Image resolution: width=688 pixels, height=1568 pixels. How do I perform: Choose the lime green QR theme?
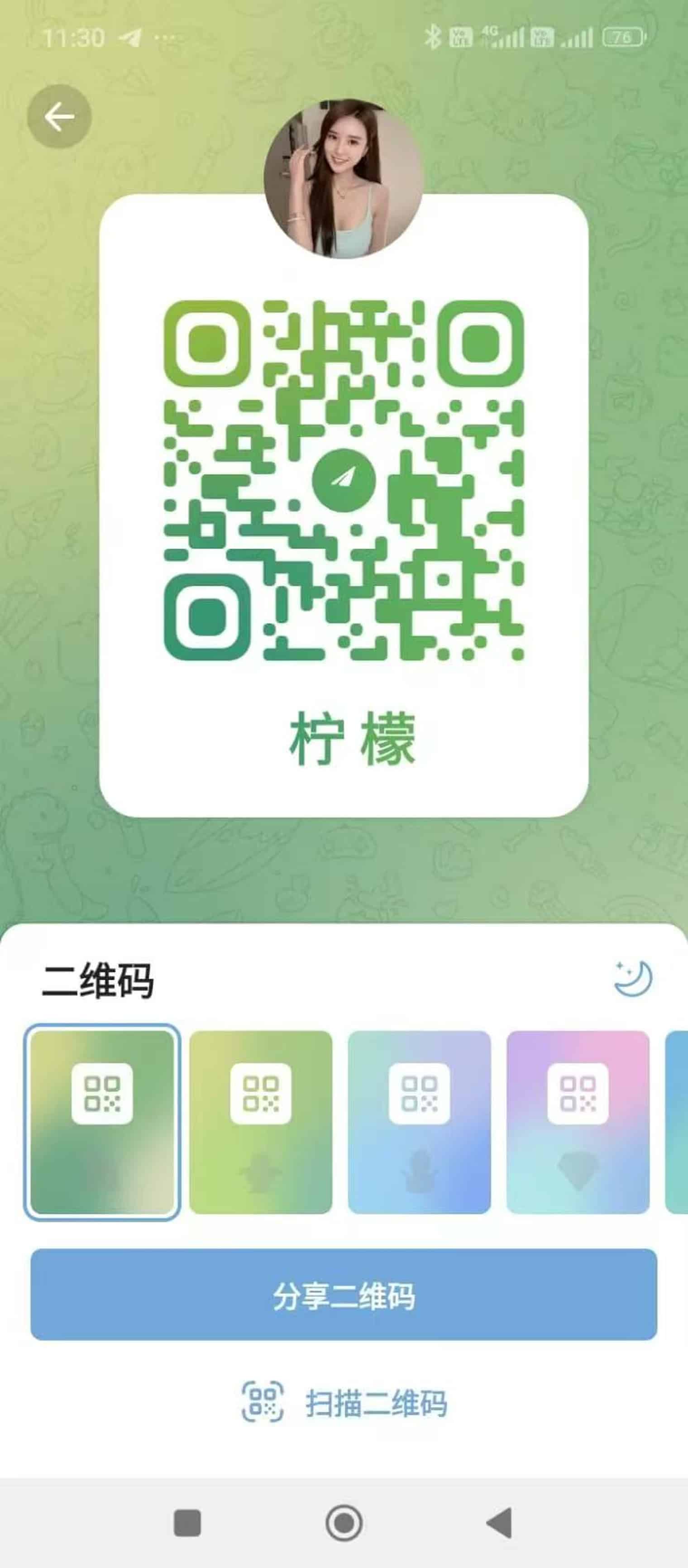pos(261,1122)
